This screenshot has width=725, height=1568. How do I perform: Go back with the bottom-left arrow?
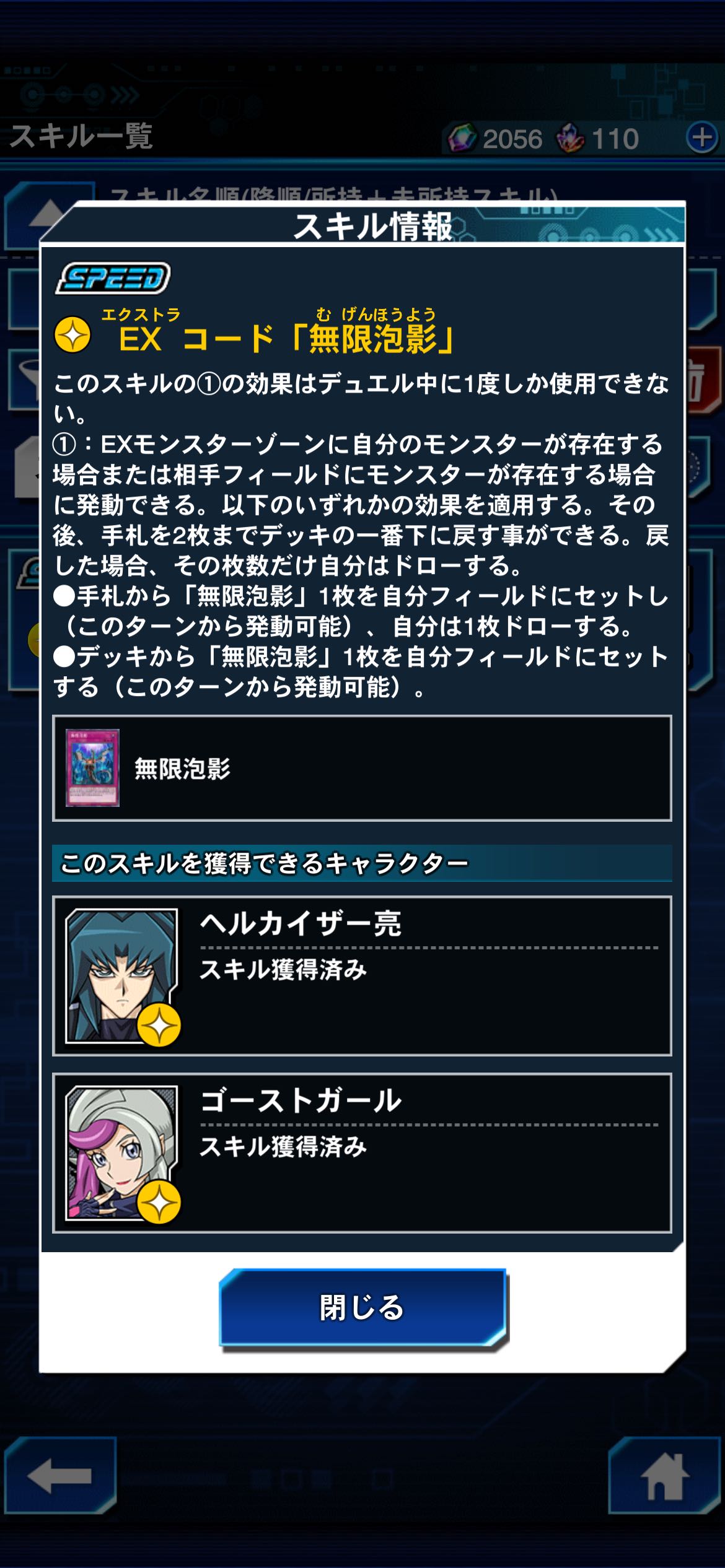coord(60,1476)
